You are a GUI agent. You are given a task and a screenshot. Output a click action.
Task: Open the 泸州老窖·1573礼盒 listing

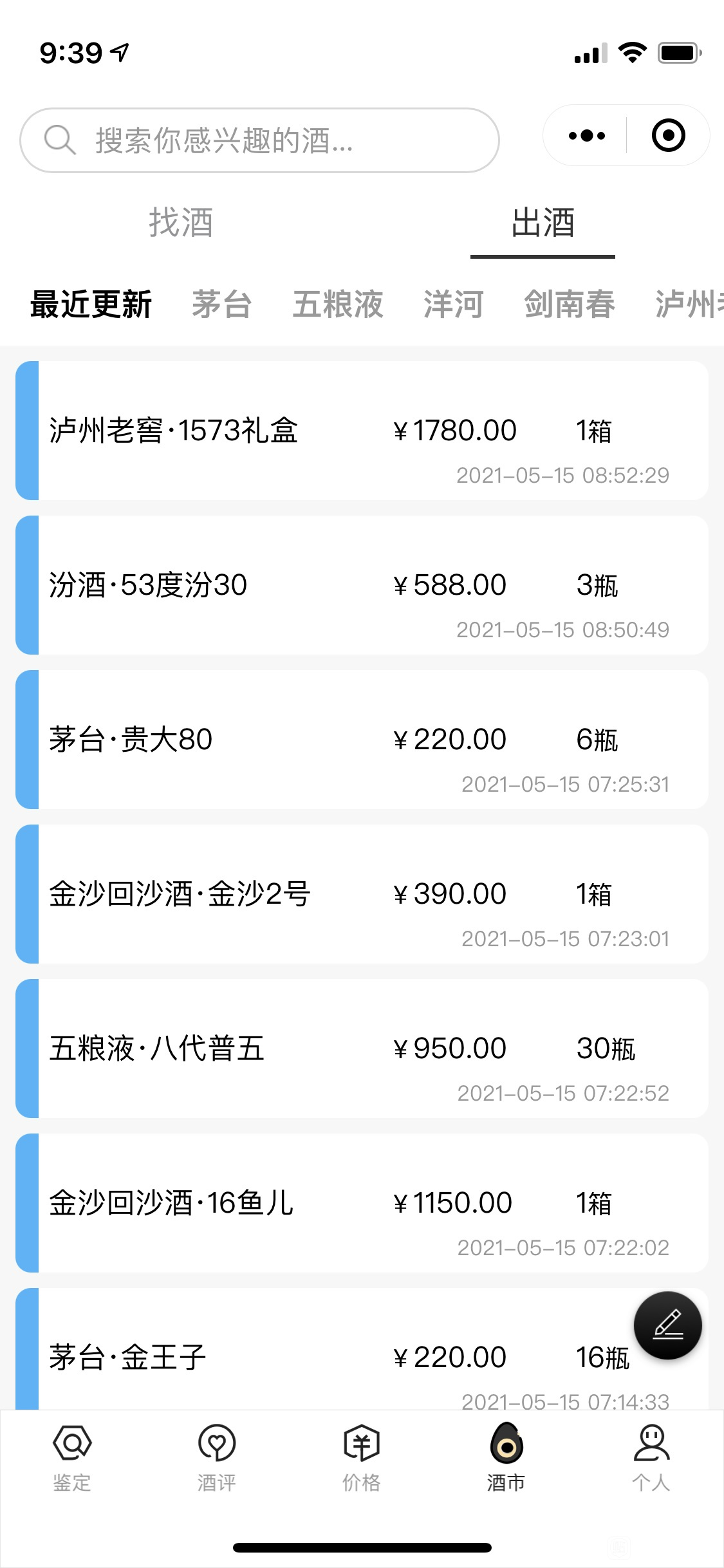click(362, 431)
